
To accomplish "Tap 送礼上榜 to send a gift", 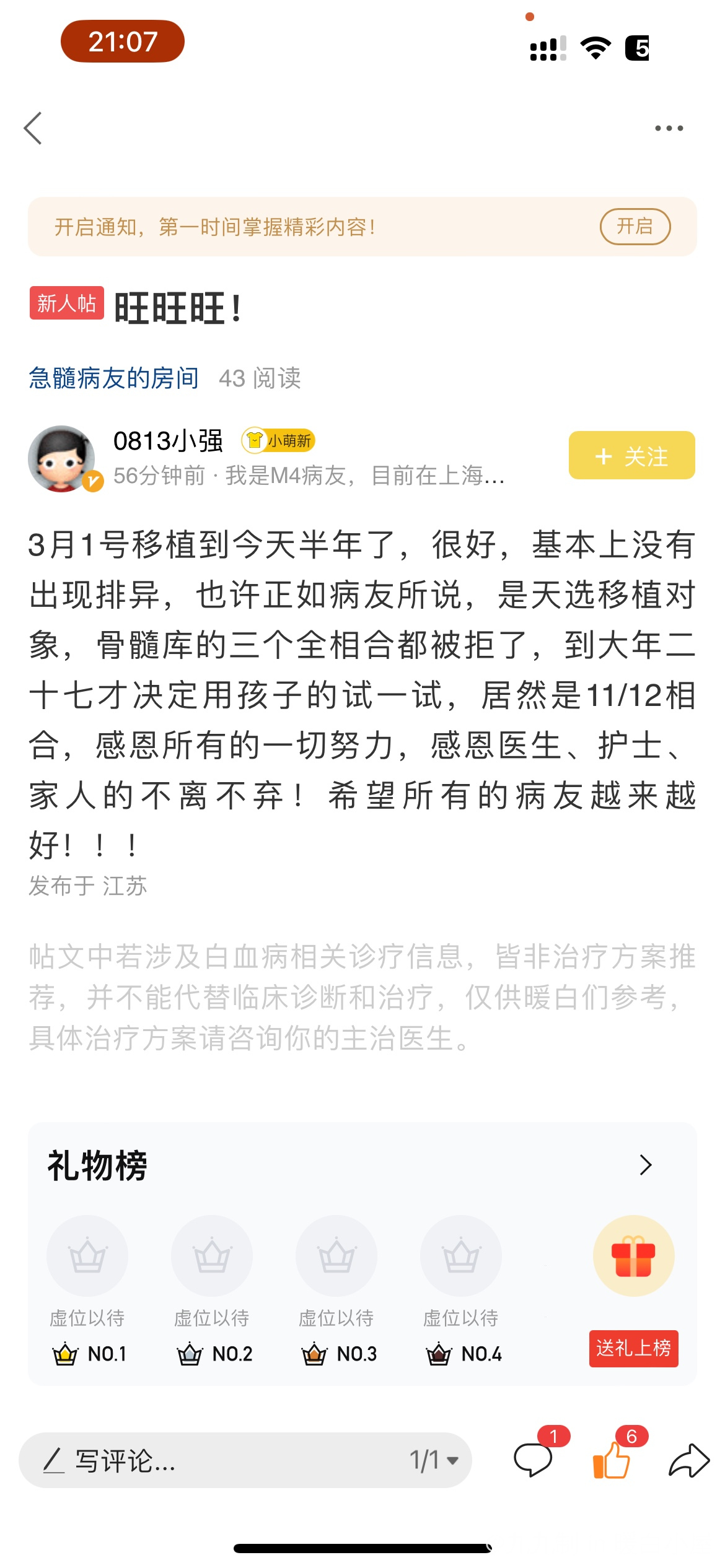I will pyautogui.click(x=633, y=1348).
